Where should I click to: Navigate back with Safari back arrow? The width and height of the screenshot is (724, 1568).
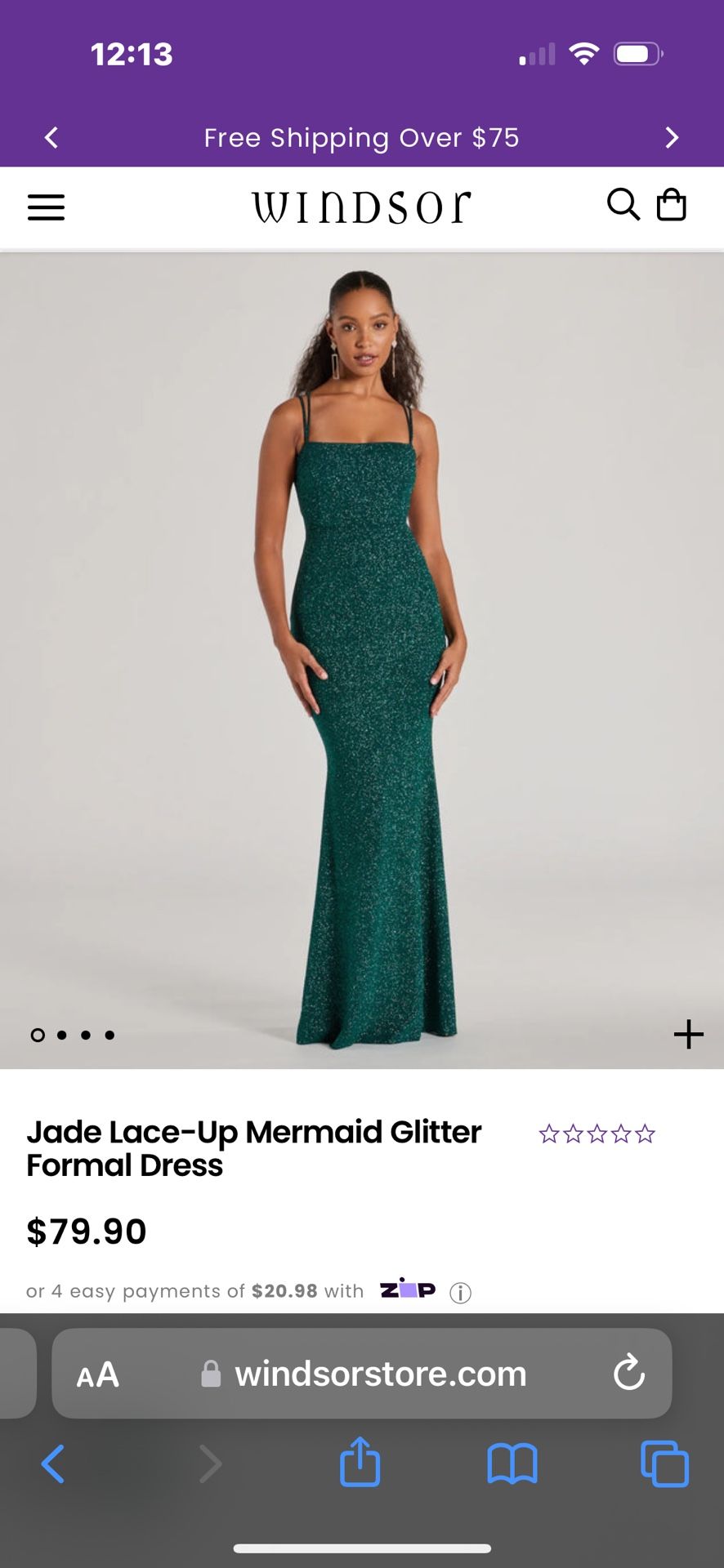[54, 1464]
